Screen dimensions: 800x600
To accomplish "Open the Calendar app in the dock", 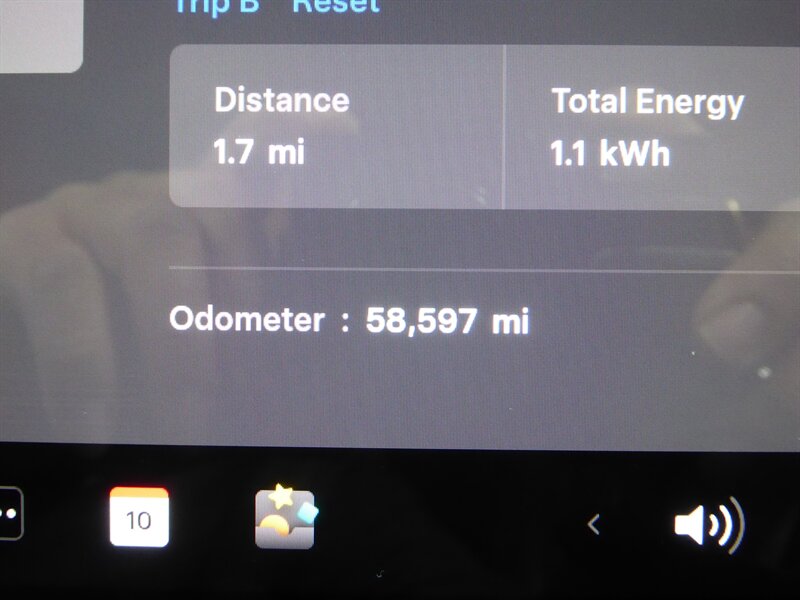I will pos(139,517).
